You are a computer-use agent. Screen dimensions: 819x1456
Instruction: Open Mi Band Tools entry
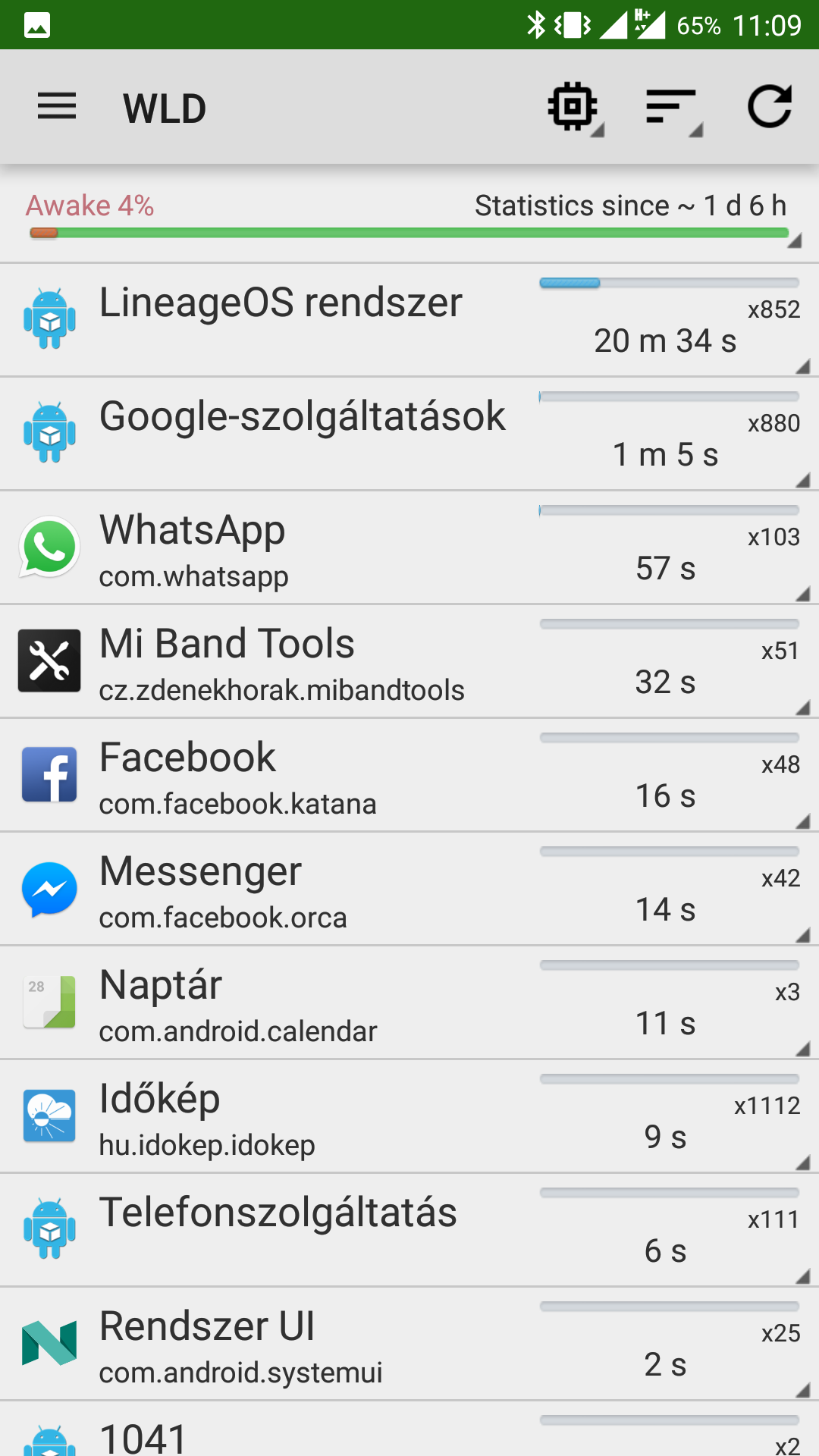[x=409, y=661]
